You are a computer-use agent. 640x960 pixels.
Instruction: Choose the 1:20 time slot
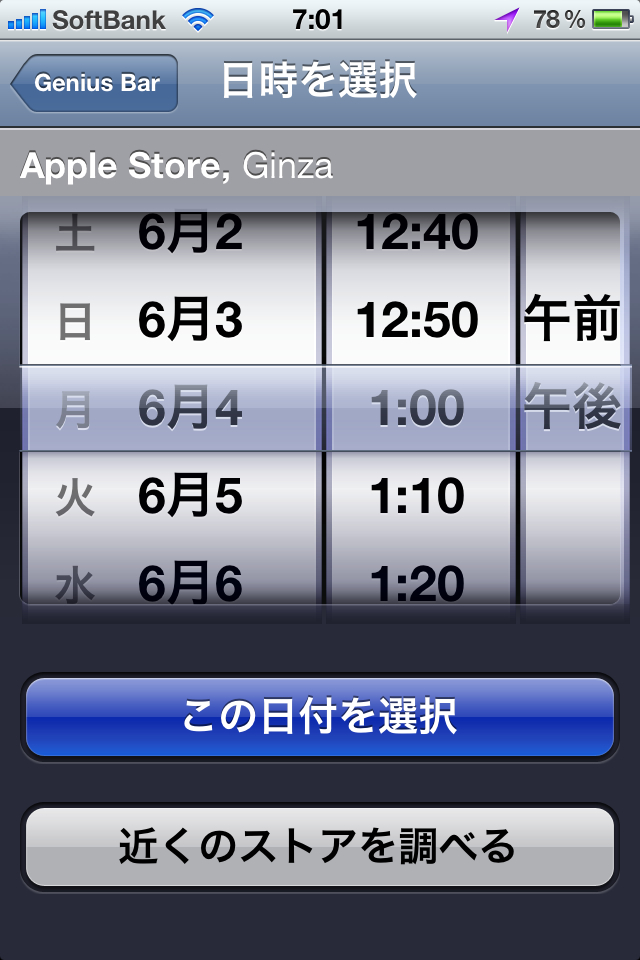(x=417, y=584)
